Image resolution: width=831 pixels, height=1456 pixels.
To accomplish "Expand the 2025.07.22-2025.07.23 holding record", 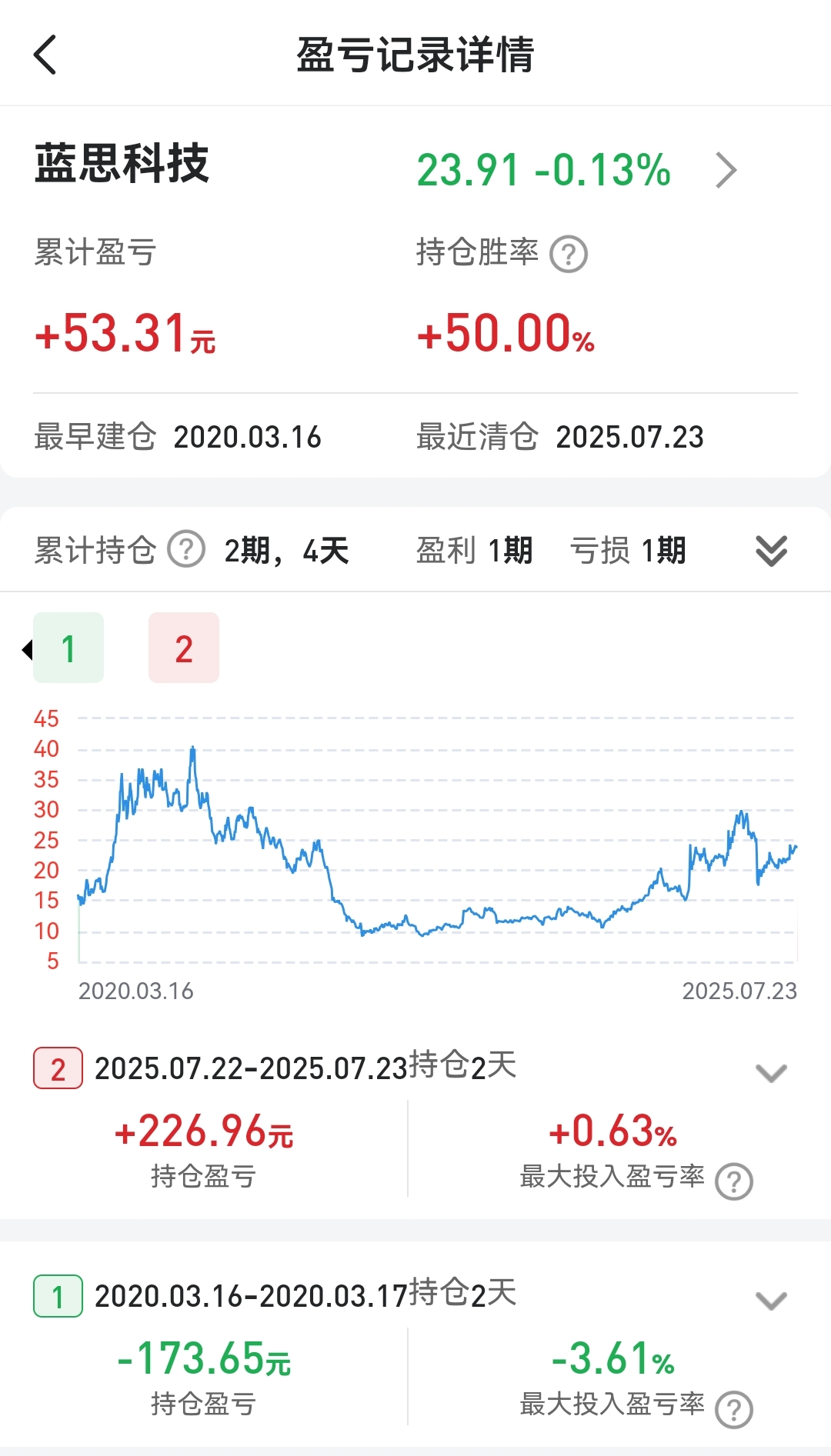I will pos(771,1072).
